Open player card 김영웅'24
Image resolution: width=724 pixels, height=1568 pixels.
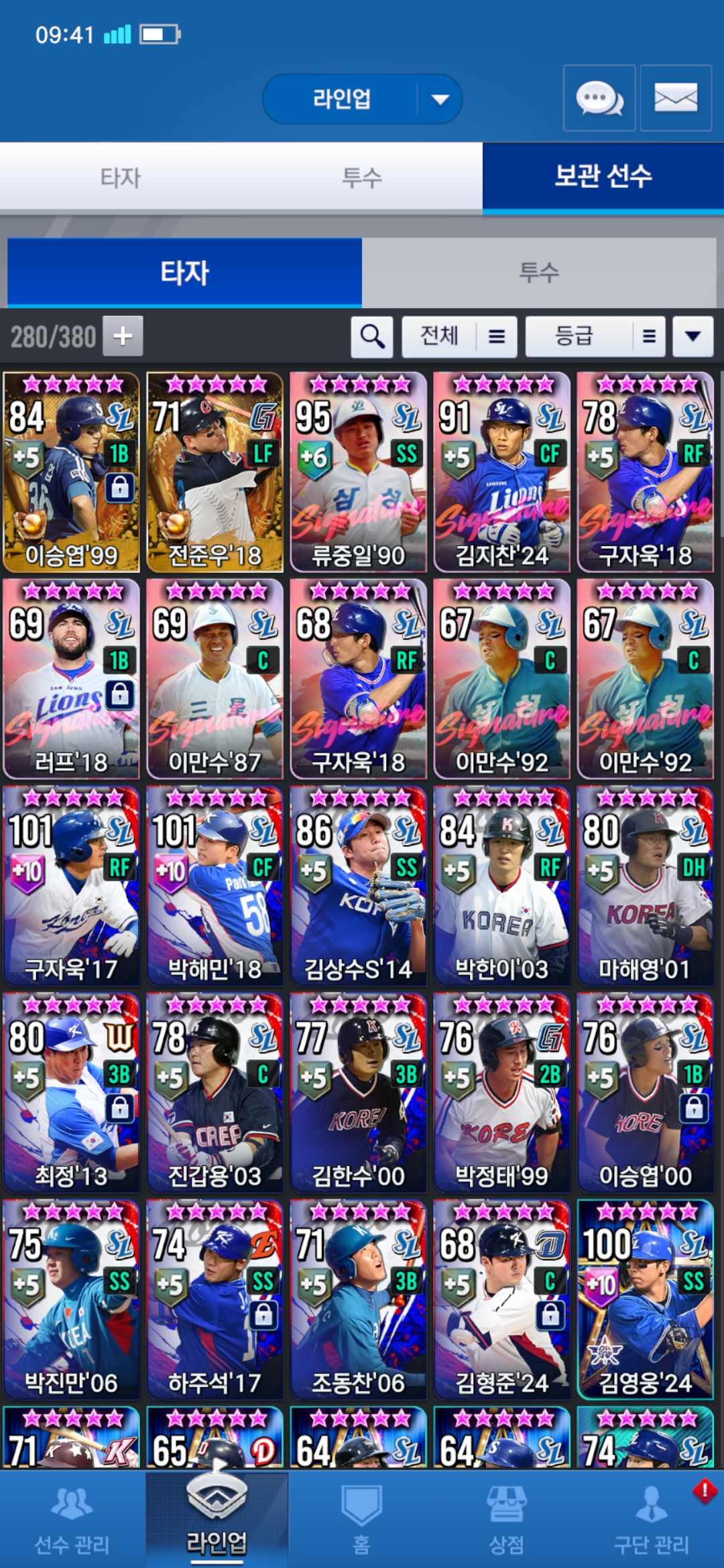click(x=645, y=1299)
